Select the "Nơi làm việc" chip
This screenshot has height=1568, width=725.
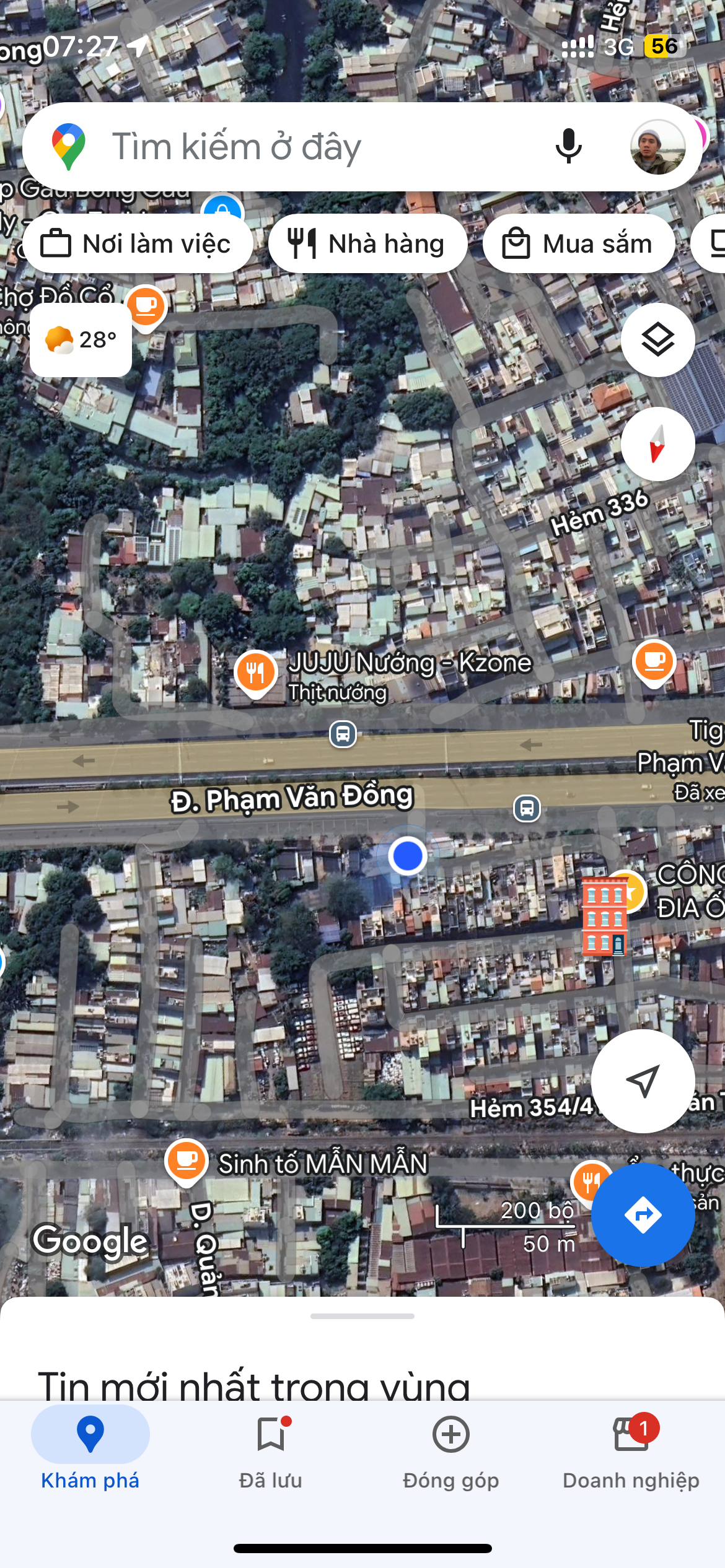[138, 243]
